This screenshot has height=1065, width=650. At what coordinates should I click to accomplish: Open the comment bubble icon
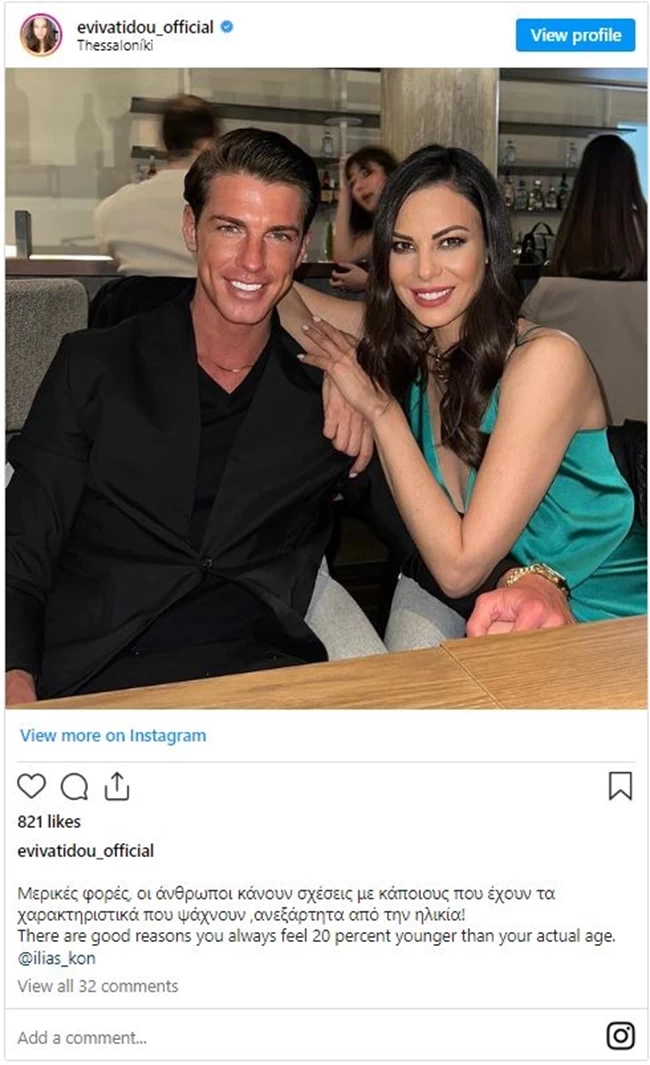pyautogui.click(x=74, y=787)
